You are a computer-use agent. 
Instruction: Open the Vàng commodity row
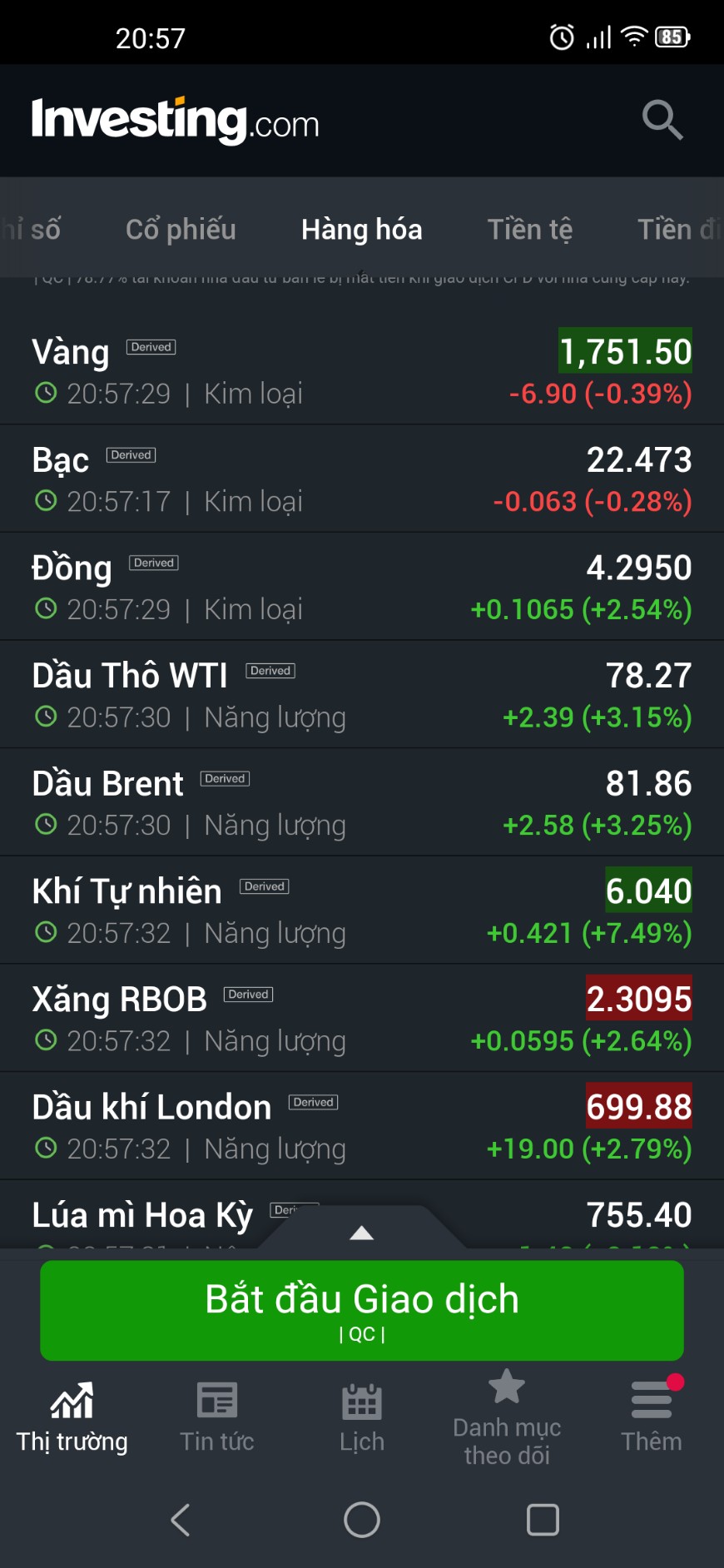click(361, 371)
